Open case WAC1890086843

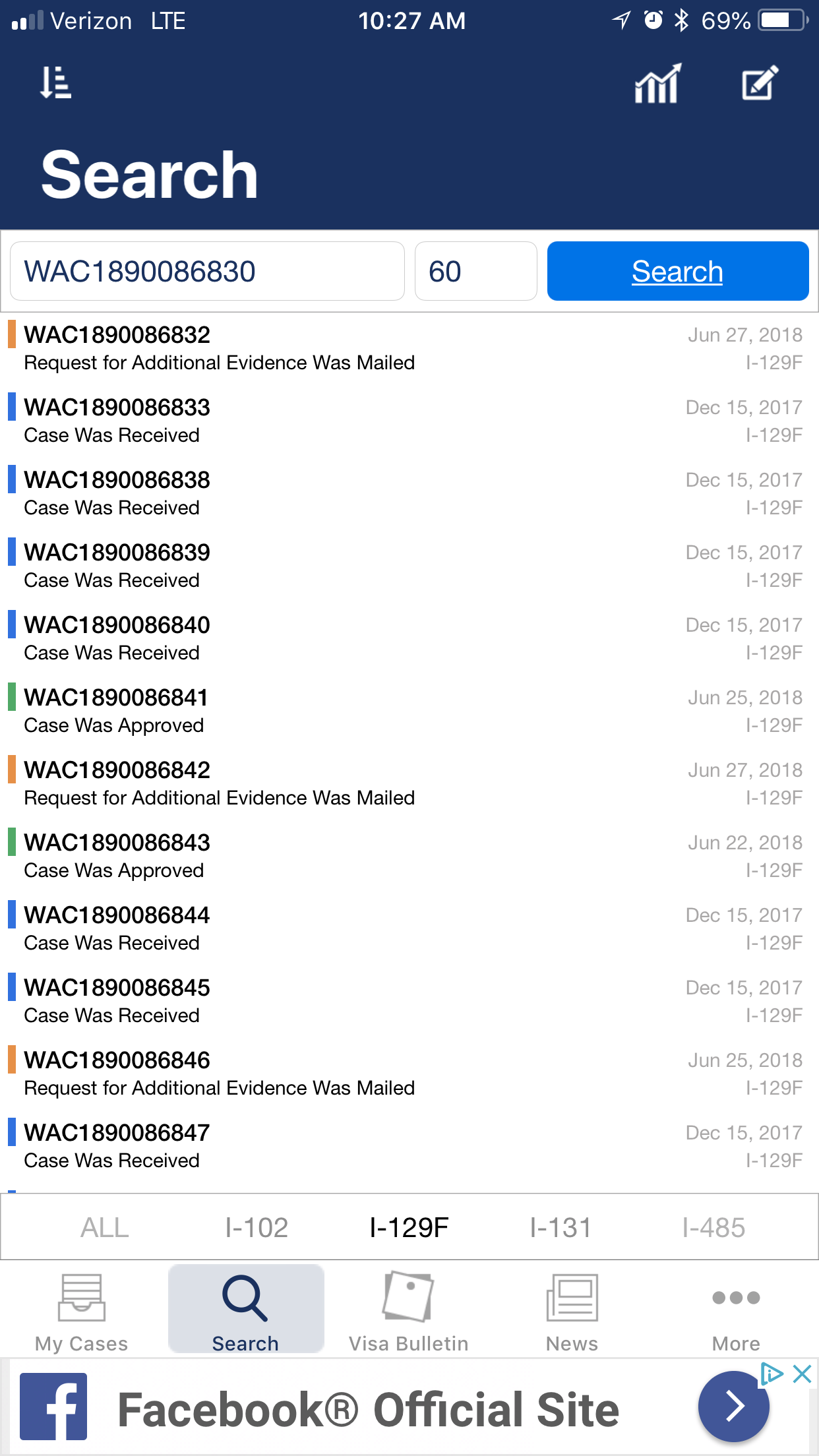[409, 857]
